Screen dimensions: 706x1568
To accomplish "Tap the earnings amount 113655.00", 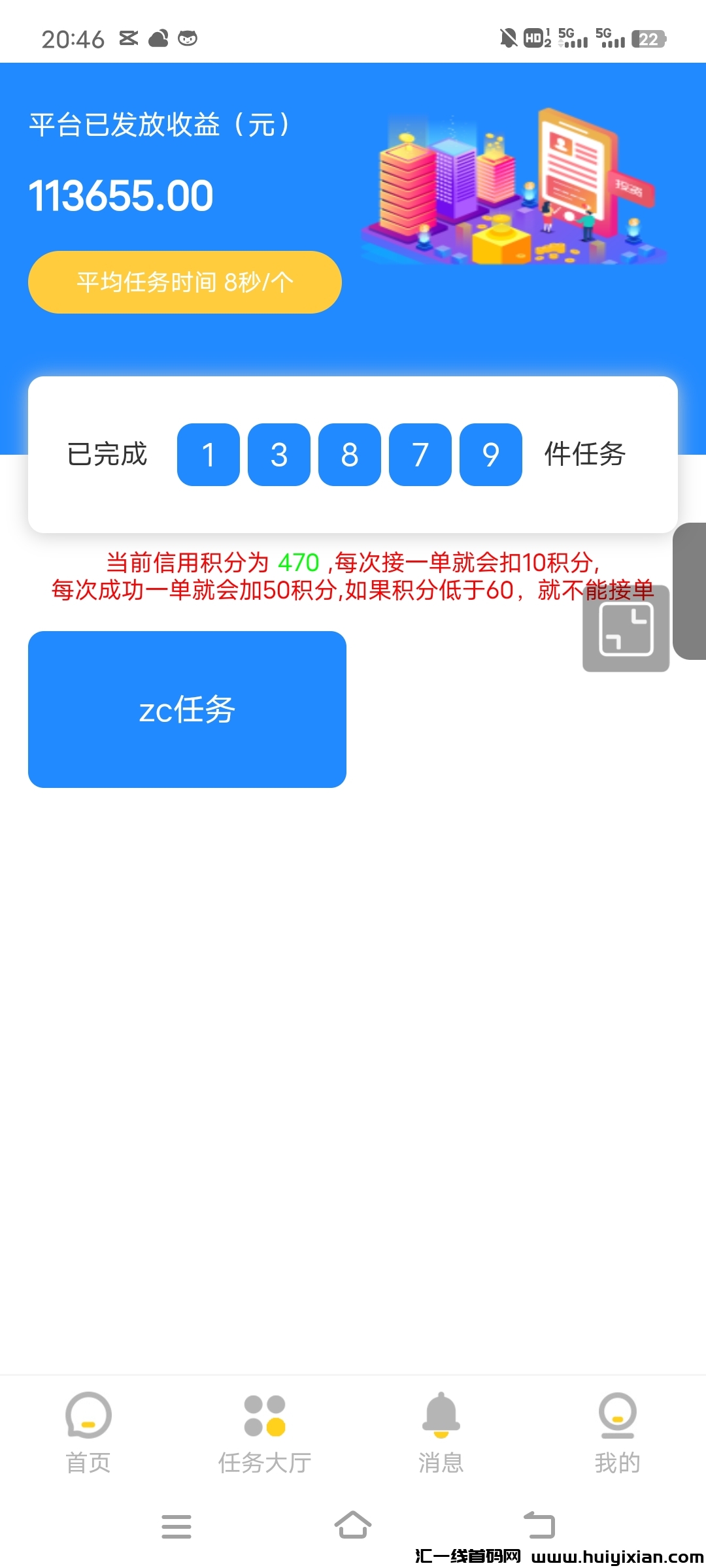I will click(121, 195).
